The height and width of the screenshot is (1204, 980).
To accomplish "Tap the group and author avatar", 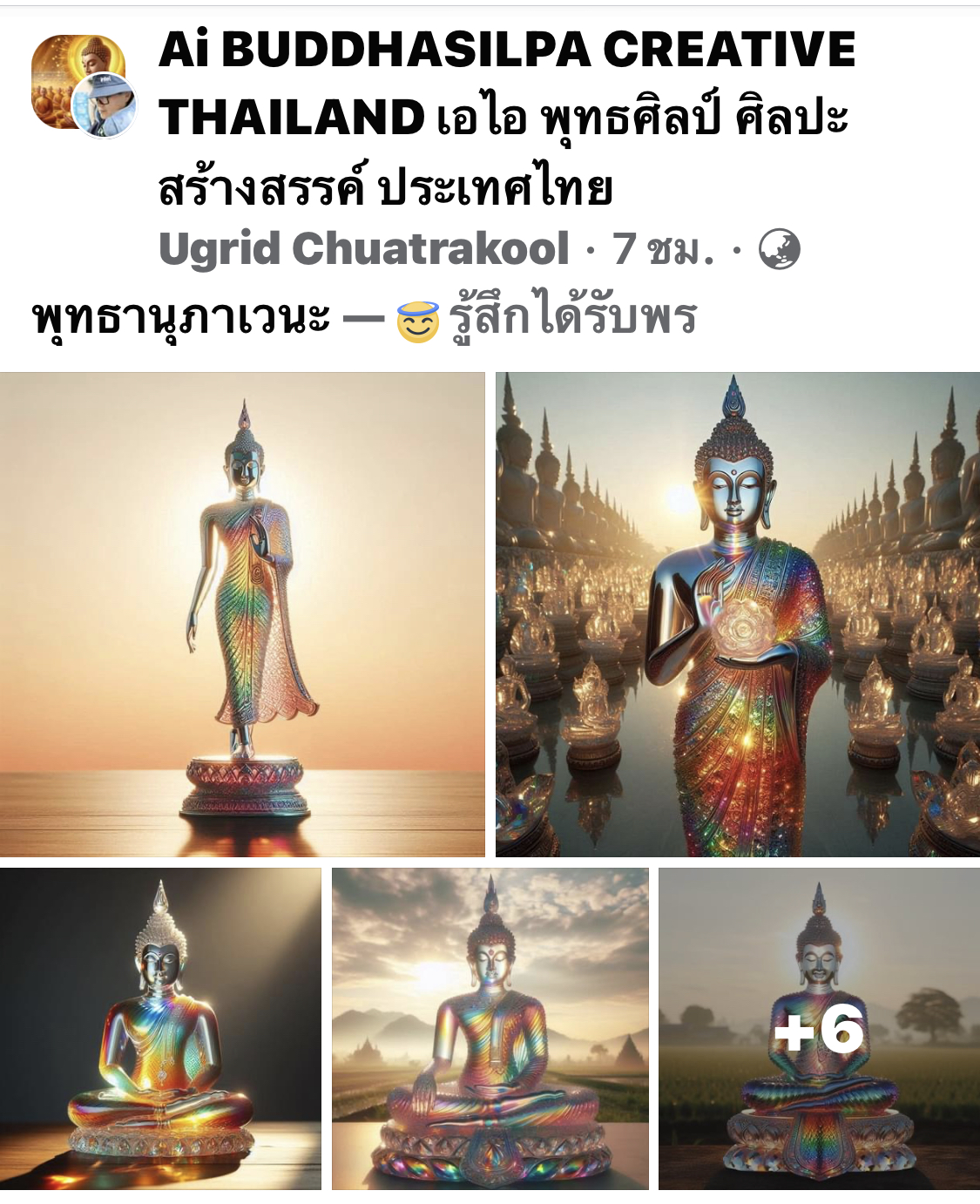I will point(83,85).
